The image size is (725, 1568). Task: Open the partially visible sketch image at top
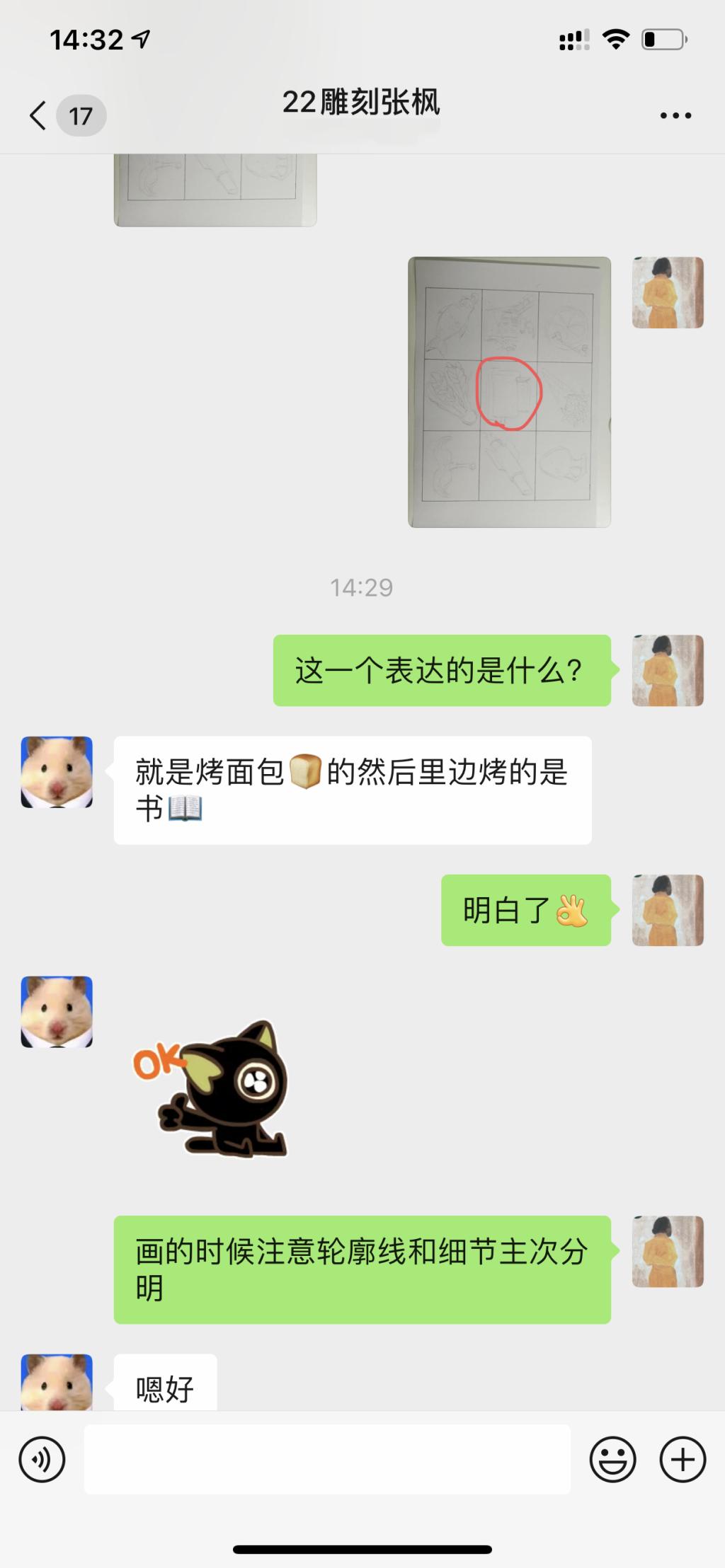tap(215, 190)
